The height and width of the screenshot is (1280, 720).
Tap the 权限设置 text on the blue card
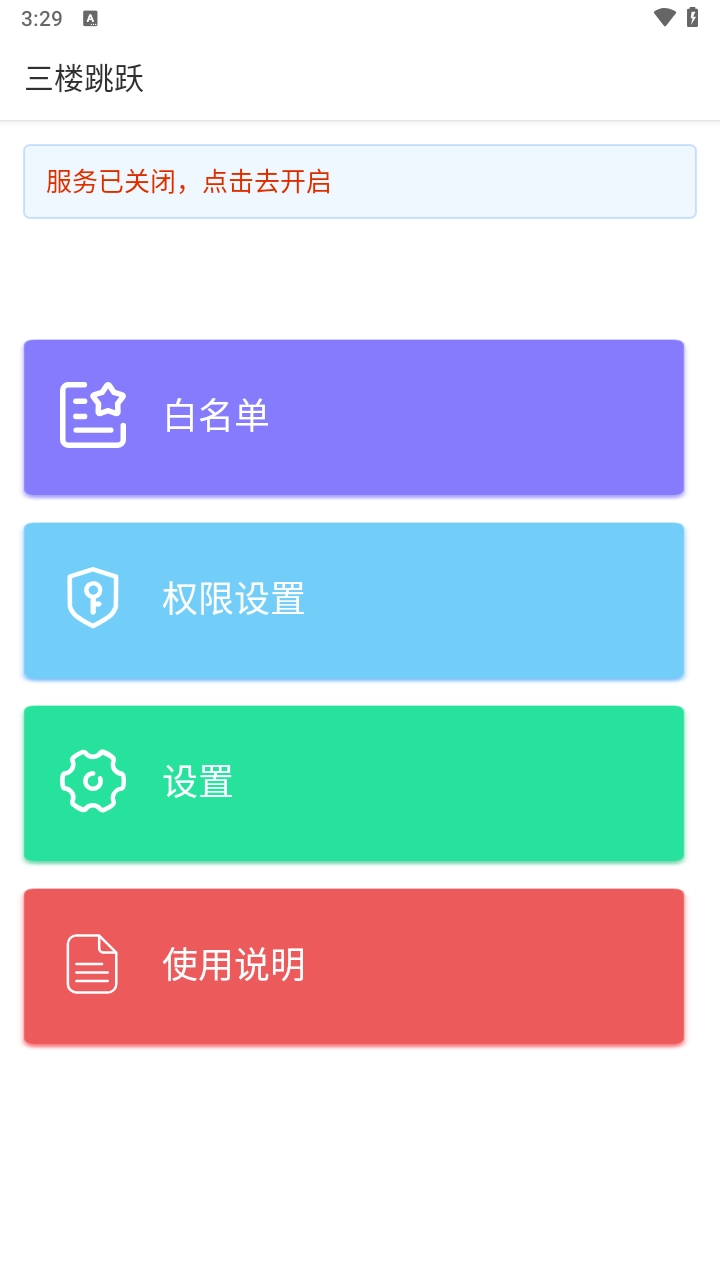(x=232, y=599)
